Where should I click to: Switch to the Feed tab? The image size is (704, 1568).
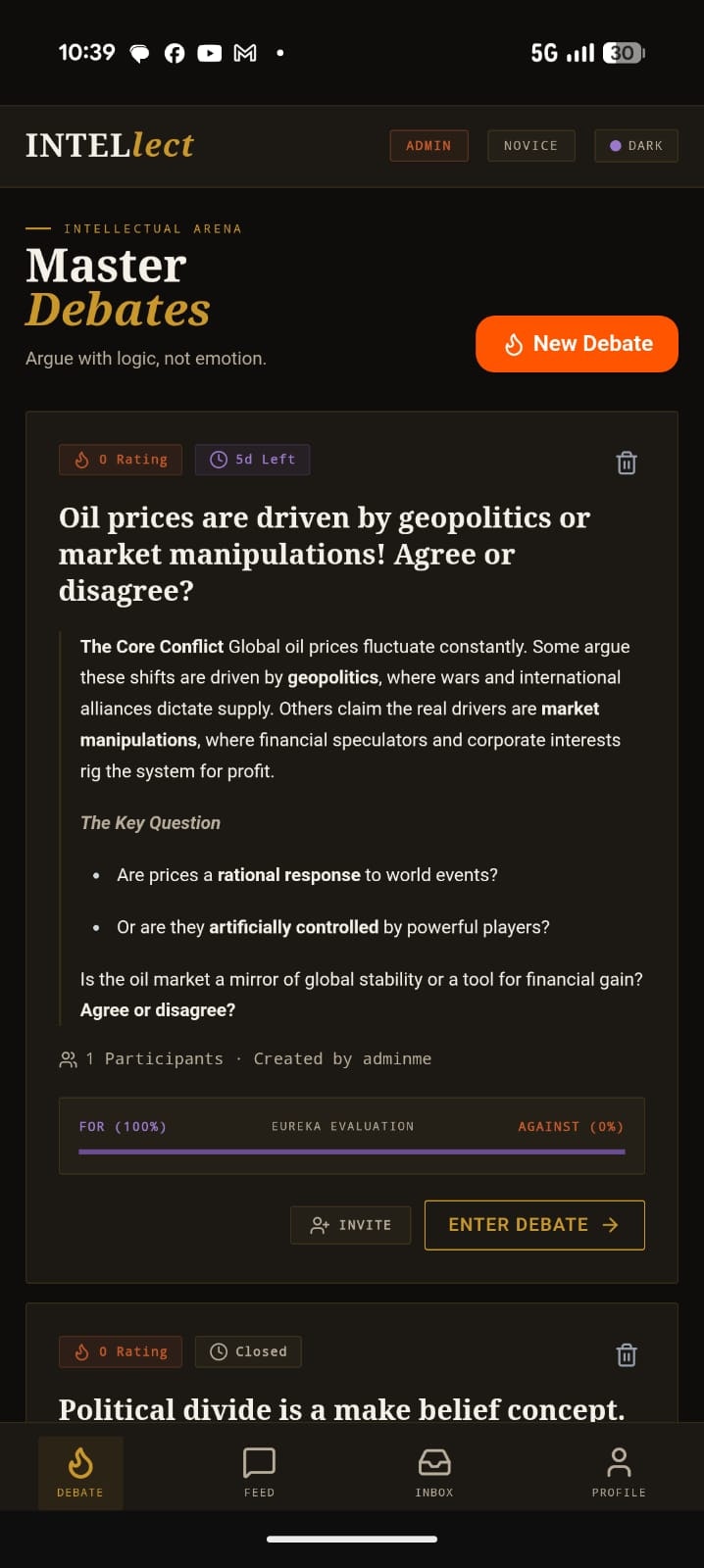pyautogui.click(x=259, y=1473)
